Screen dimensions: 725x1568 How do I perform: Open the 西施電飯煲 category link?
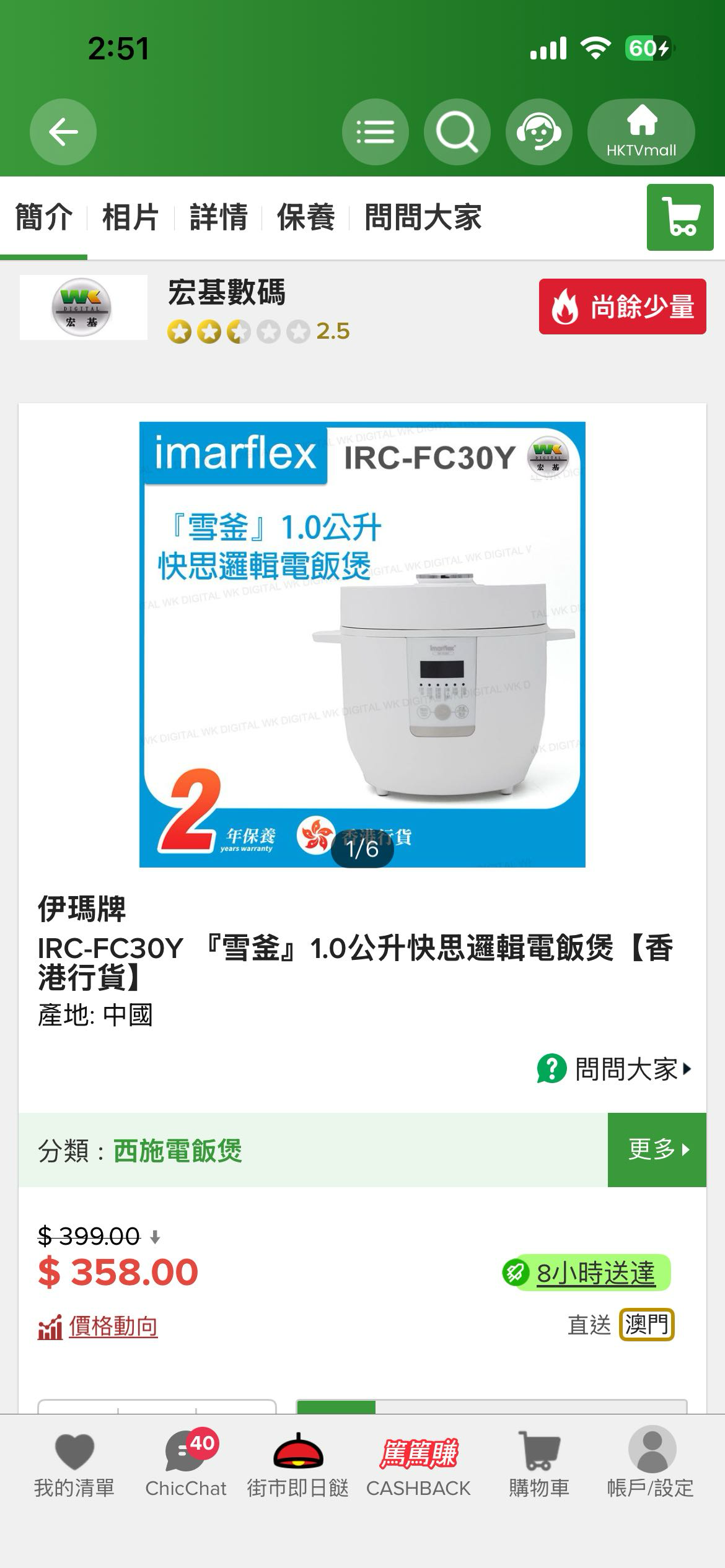[x=178, y=1149]
